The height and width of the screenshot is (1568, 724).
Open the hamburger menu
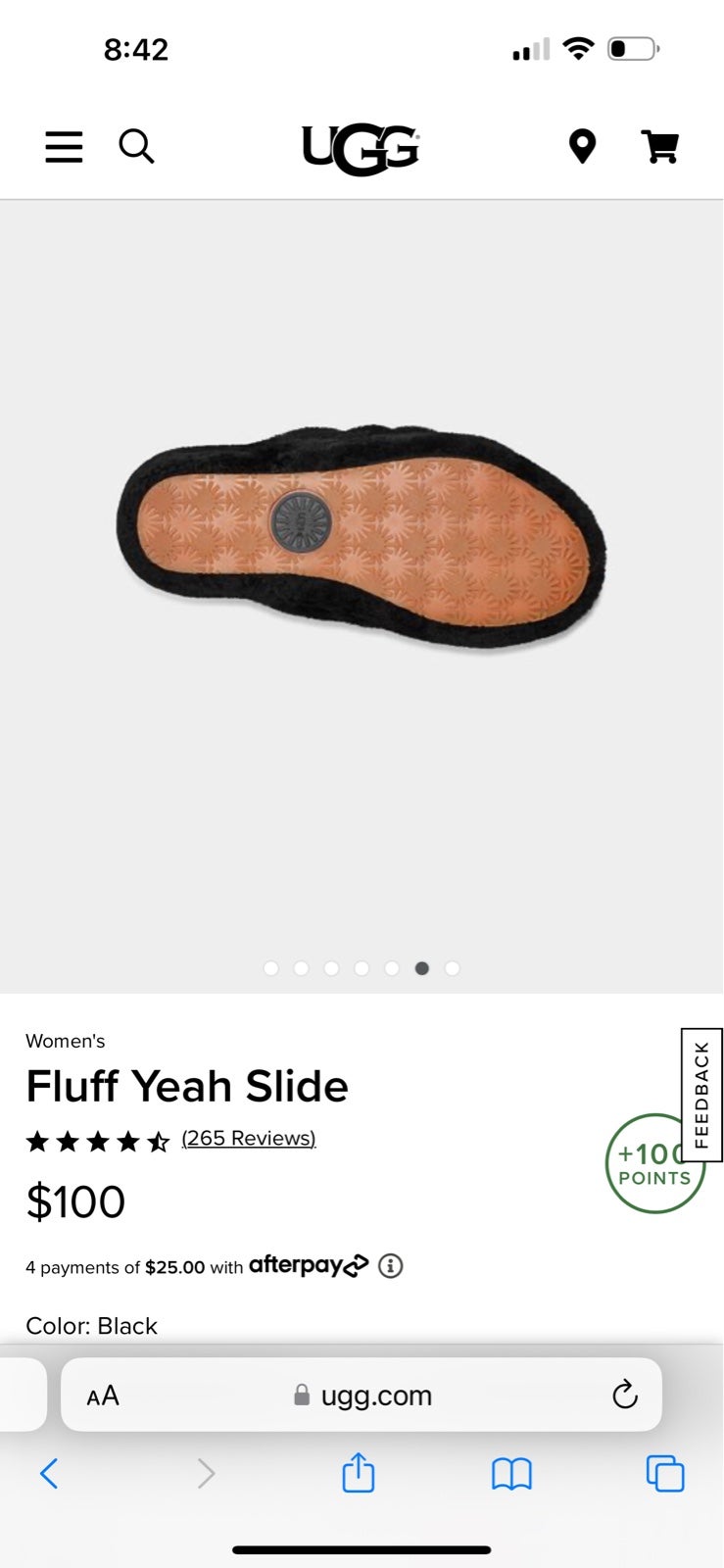tap(64, 147)
